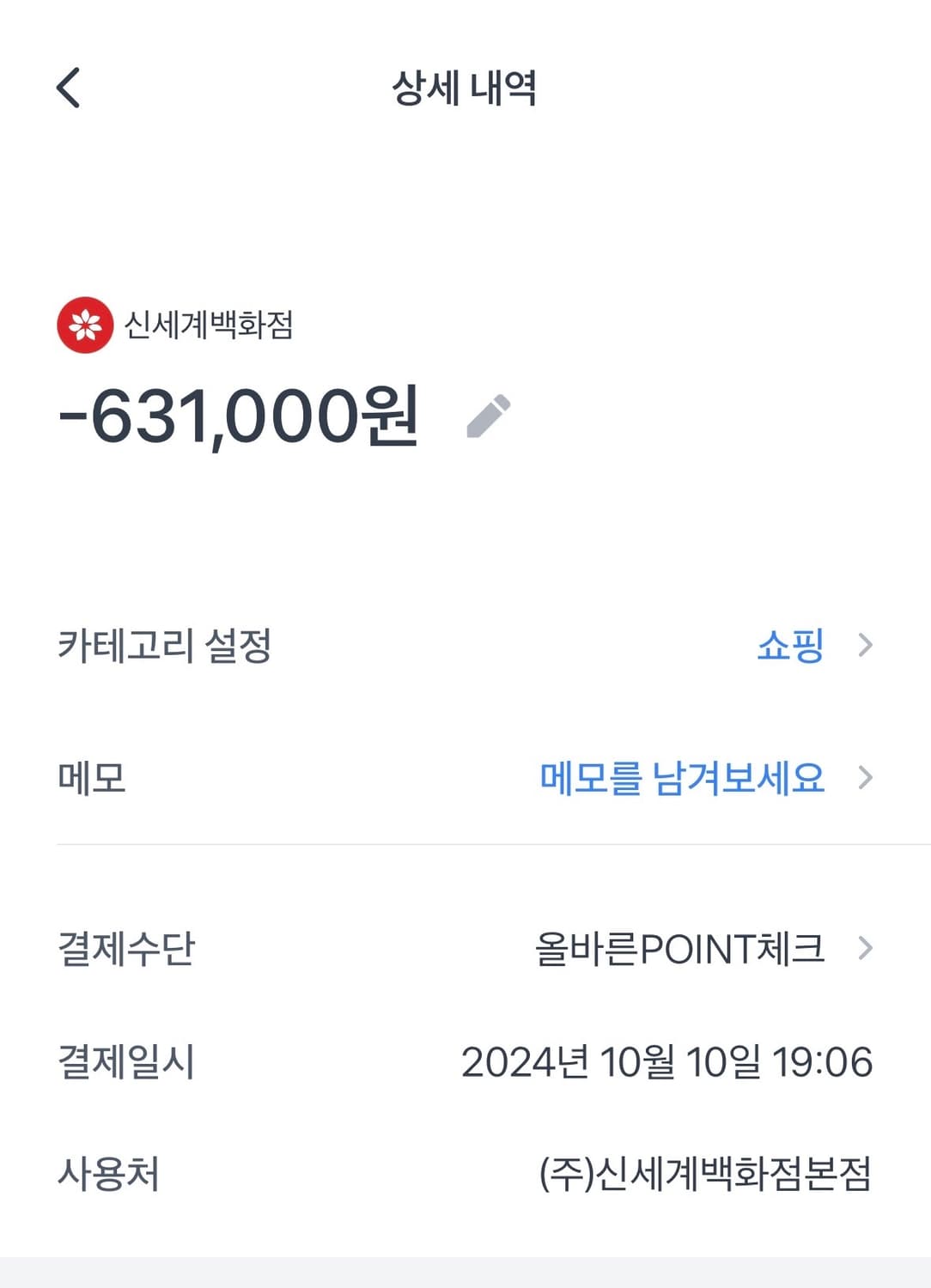Select (주)신세계백화점본점 usage location
This screenshot has height=1288, width=931.
point(704,1172)
